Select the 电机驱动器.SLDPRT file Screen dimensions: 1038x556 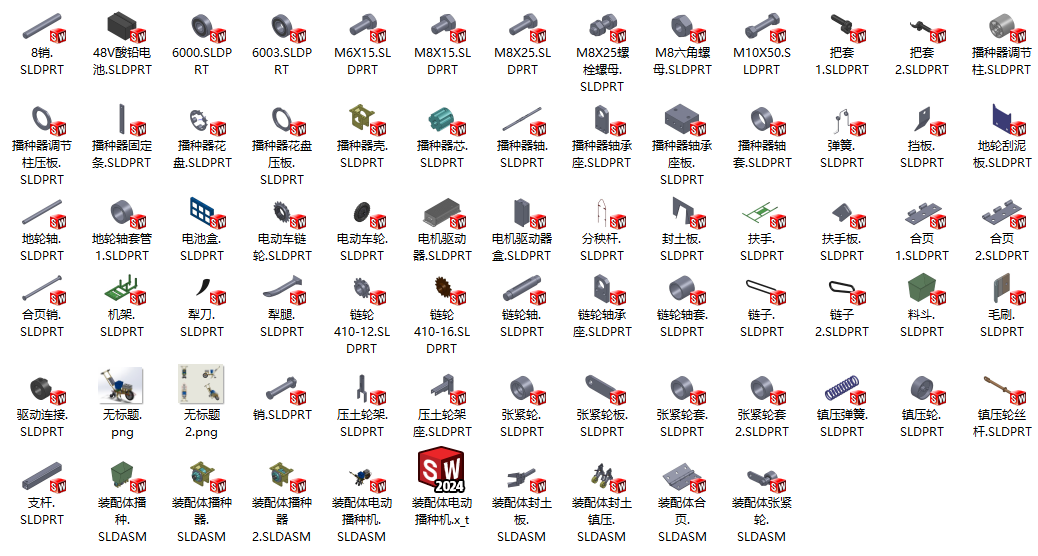click(x=441, y=213)
